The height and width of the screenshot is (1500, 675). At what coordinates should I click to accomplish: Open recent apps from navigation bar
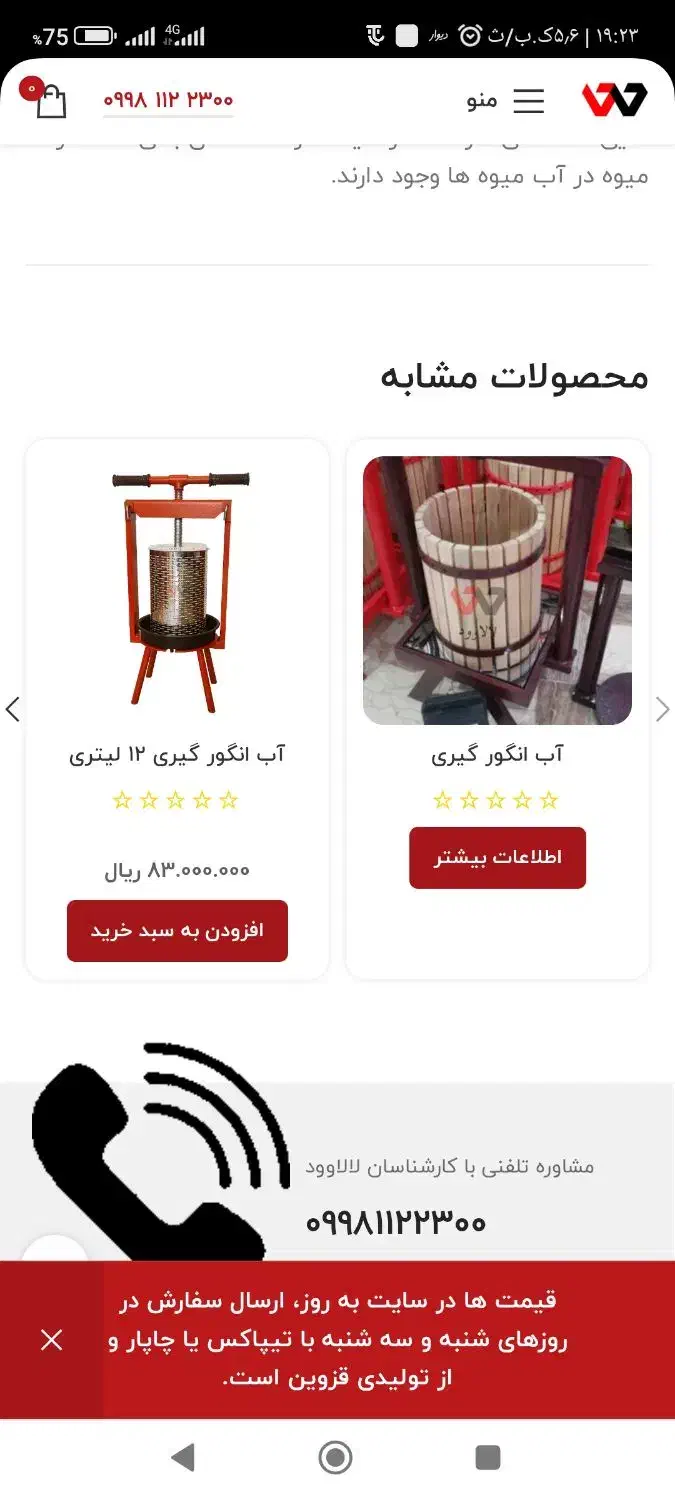point(487,1457)
